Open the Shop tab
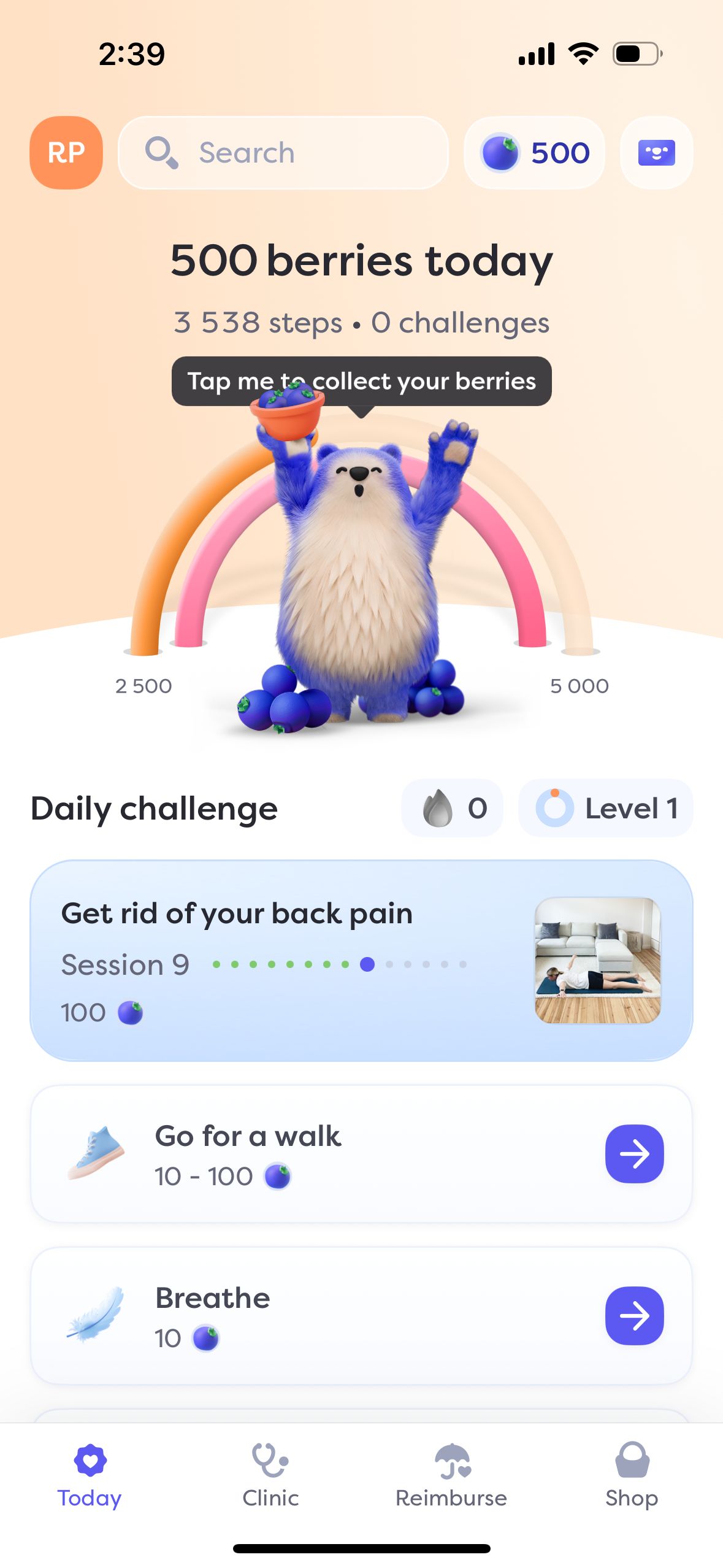The width and height of the screenshot is (723, 1568). 632,1476
